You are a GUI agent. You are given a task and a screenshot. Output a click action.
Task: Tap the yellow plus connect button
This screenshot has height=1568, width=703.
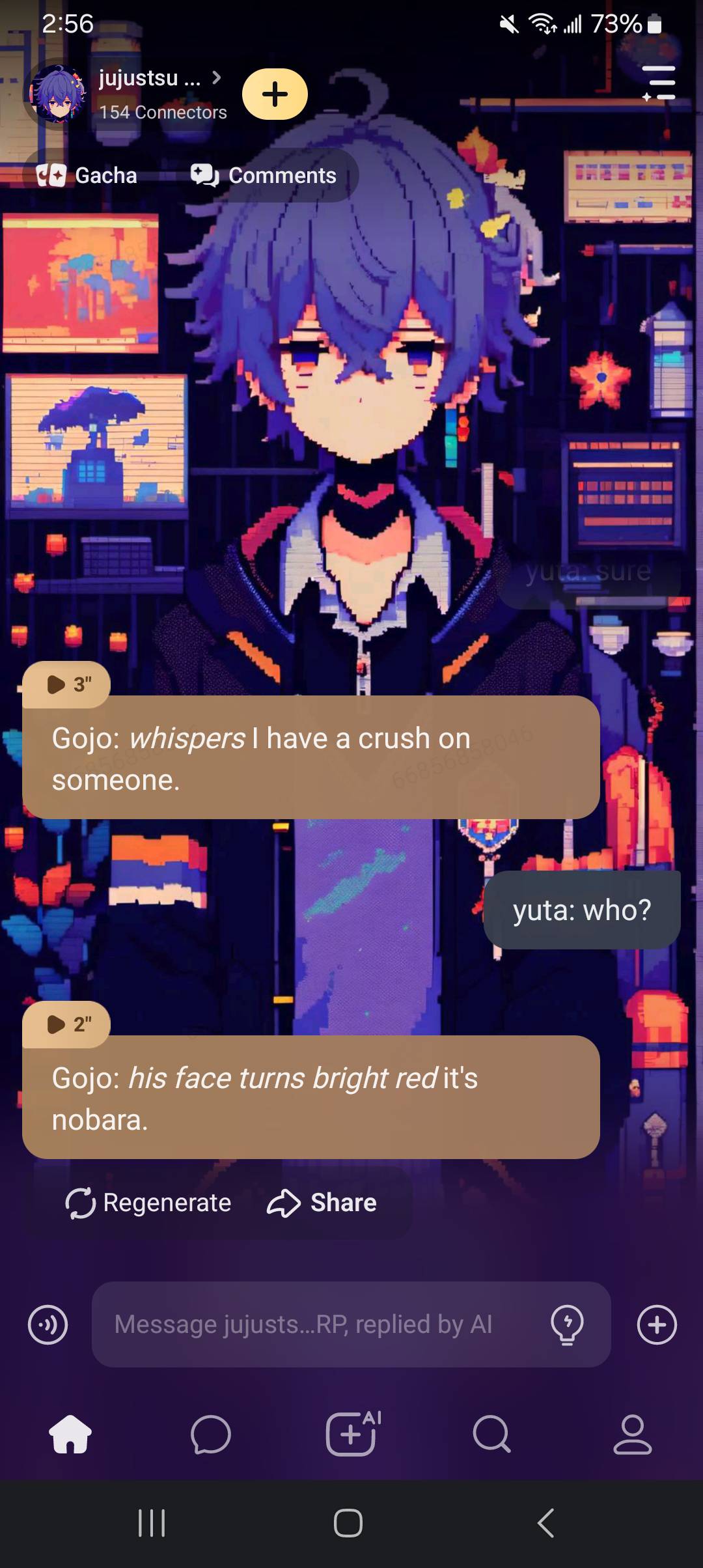point(275,94)
